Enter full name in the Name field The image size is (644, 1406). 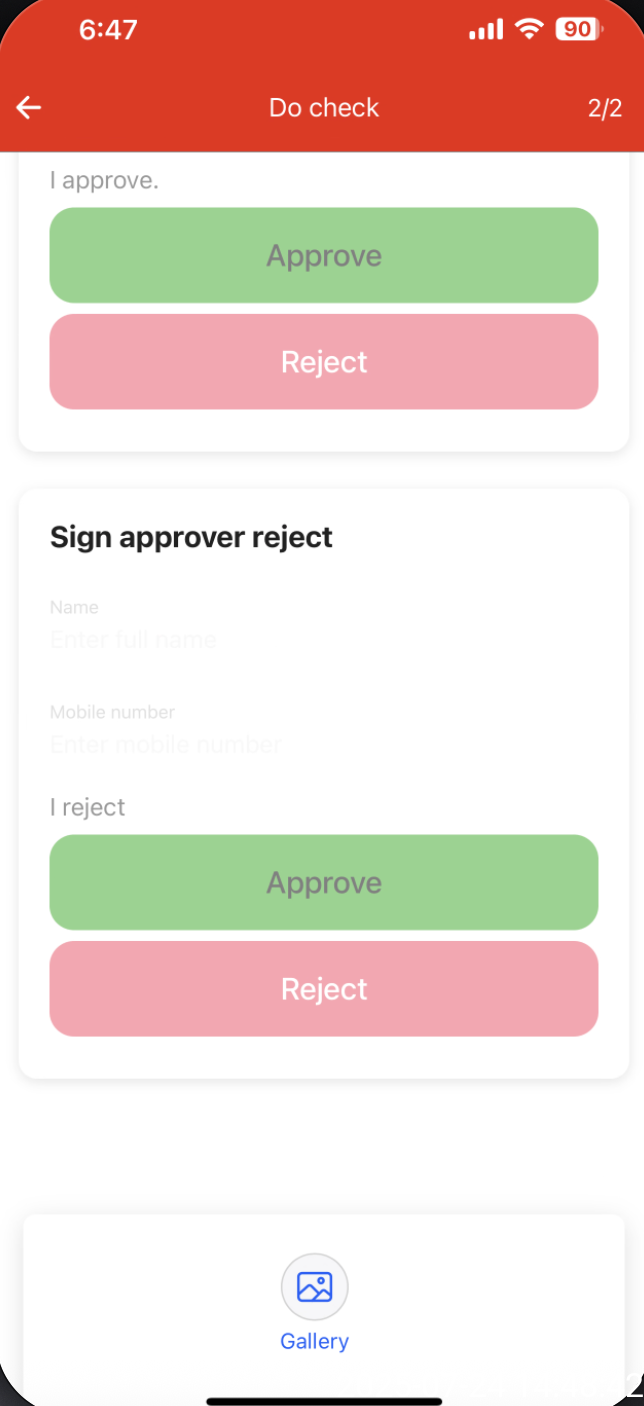(x=324, y=639)
